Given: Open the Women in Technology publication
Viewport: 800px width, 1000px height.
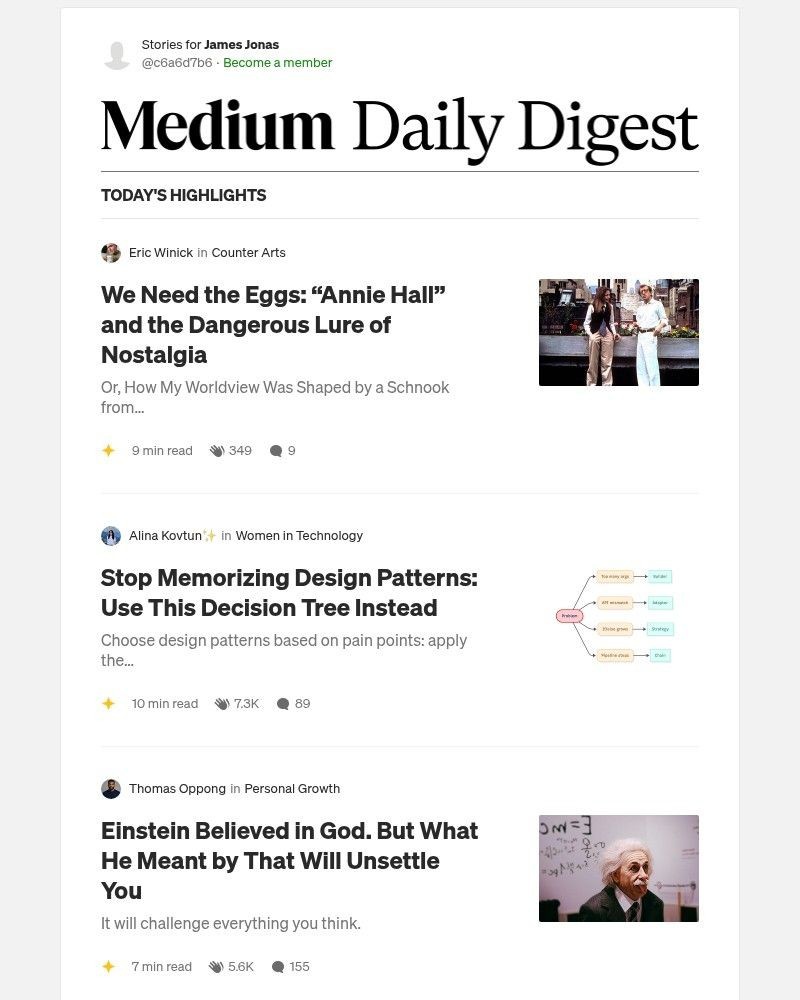Looking at the screenshot, I should pyautogui.click(x=299, y=535).
